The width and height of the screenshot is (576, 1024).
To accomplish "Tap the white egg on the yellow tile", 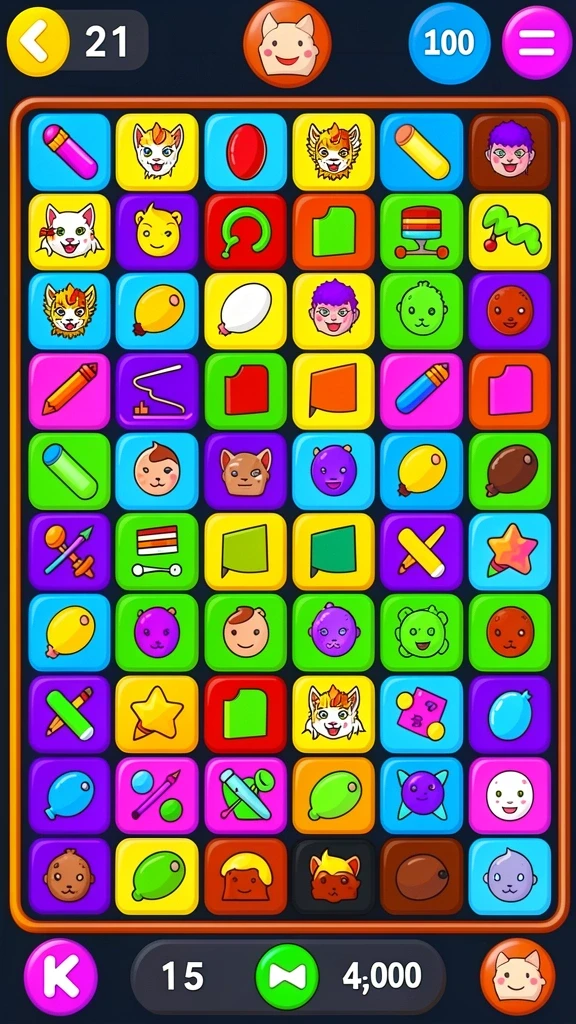I will click(246, 312).
